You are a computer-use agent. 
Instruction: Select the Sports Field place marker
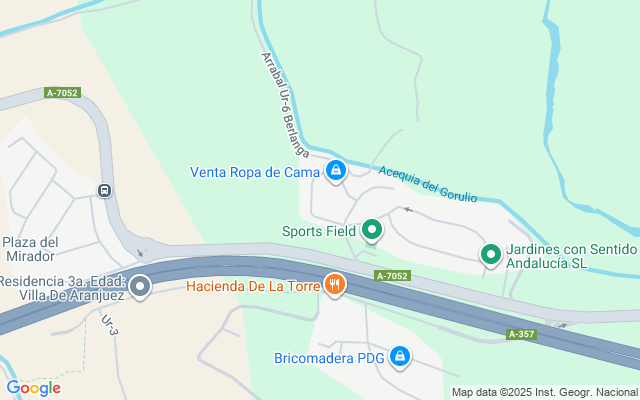click(x=371, y=230)
